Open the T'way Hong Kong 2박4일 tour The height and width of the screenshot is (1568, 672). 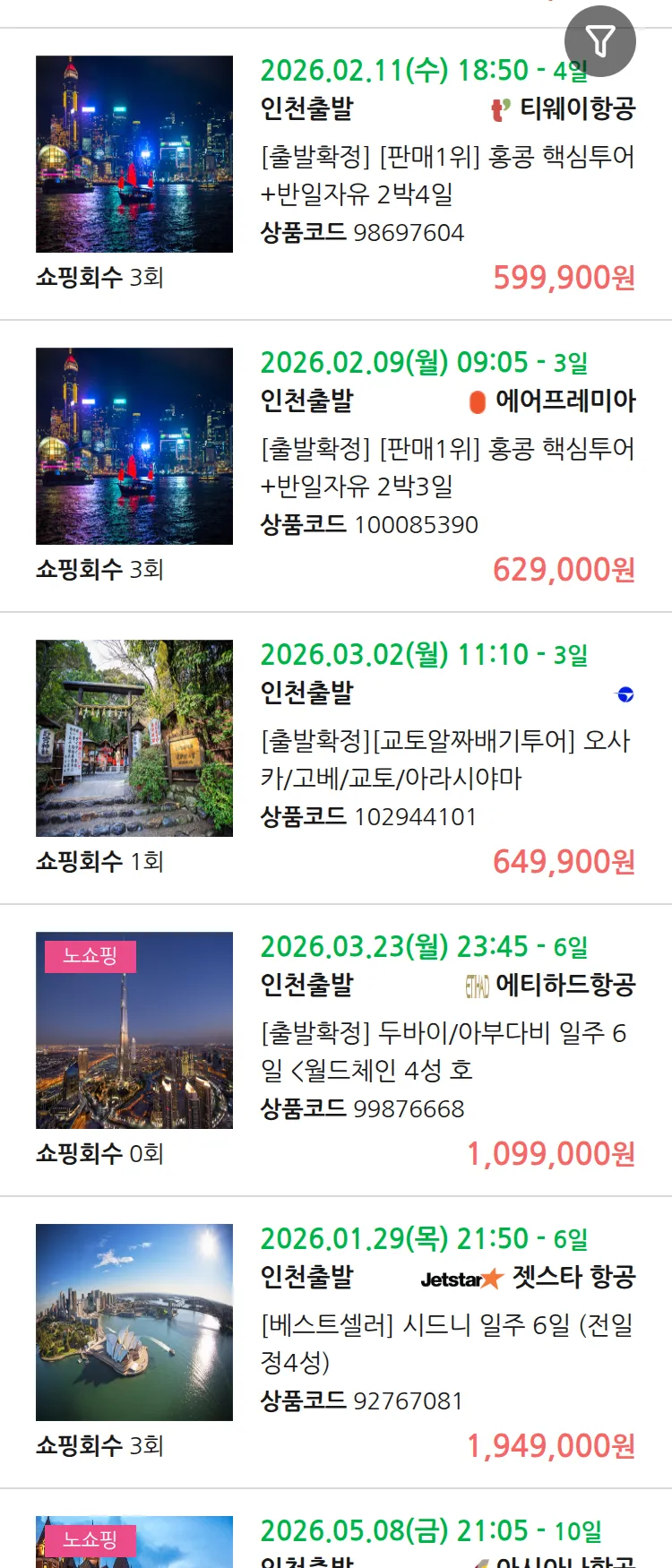point(447,175)
